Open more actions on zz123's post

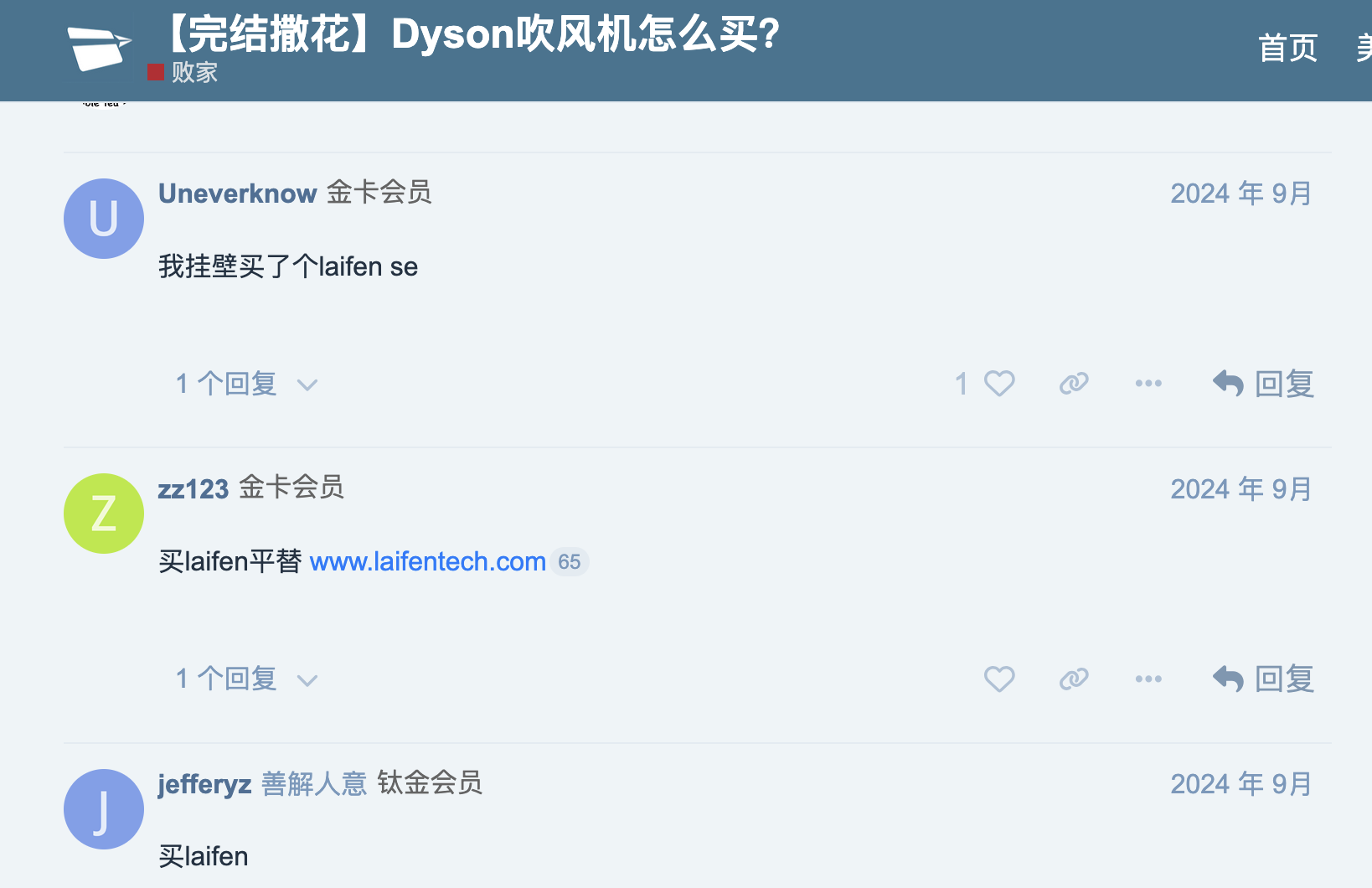click(x=1148, y=679)
